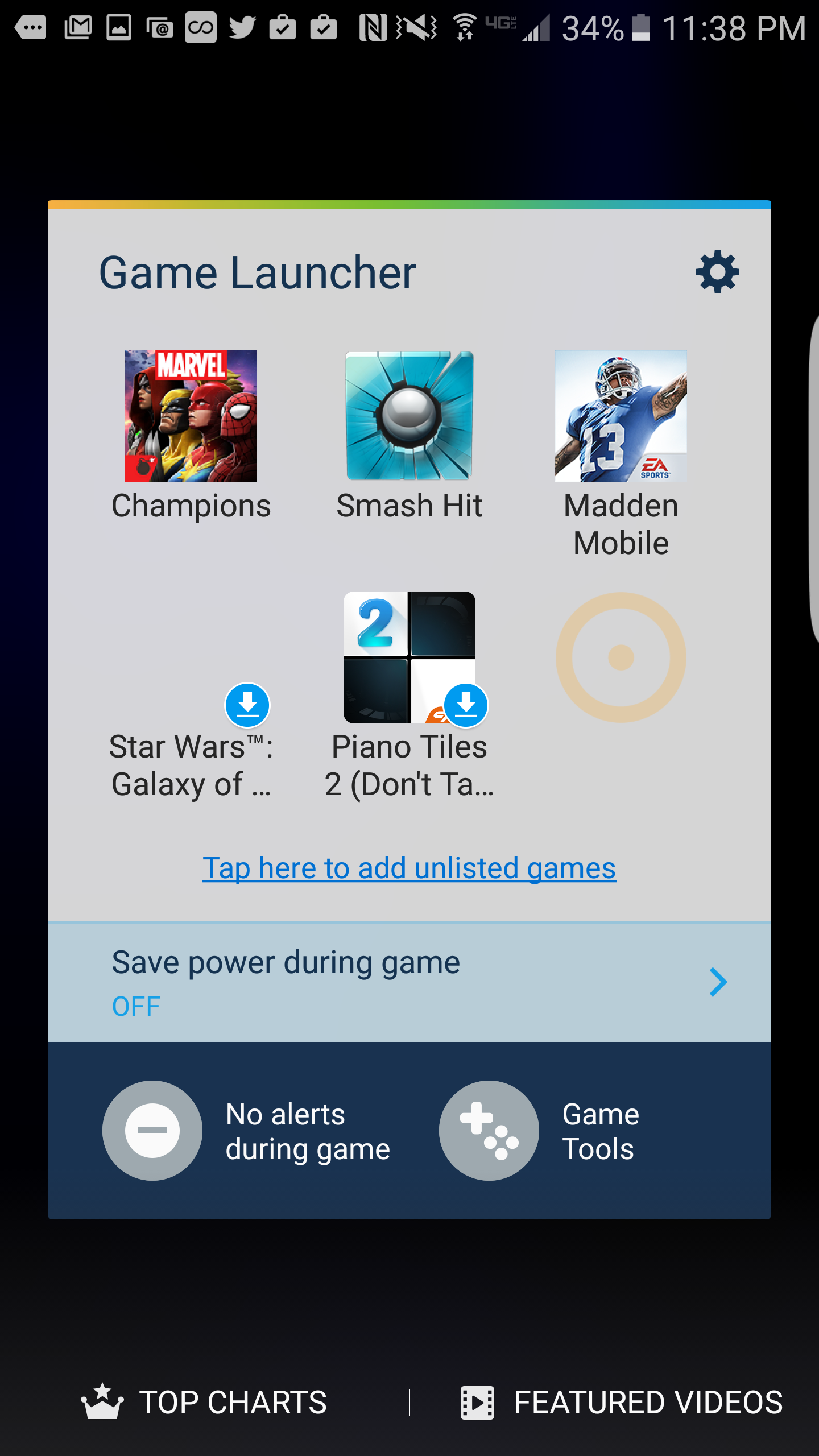Viewport: 819px width, 1456px height.
Task: Open Game Launcher settings gear
Action: pyautogui.click(x=717, y=272)
